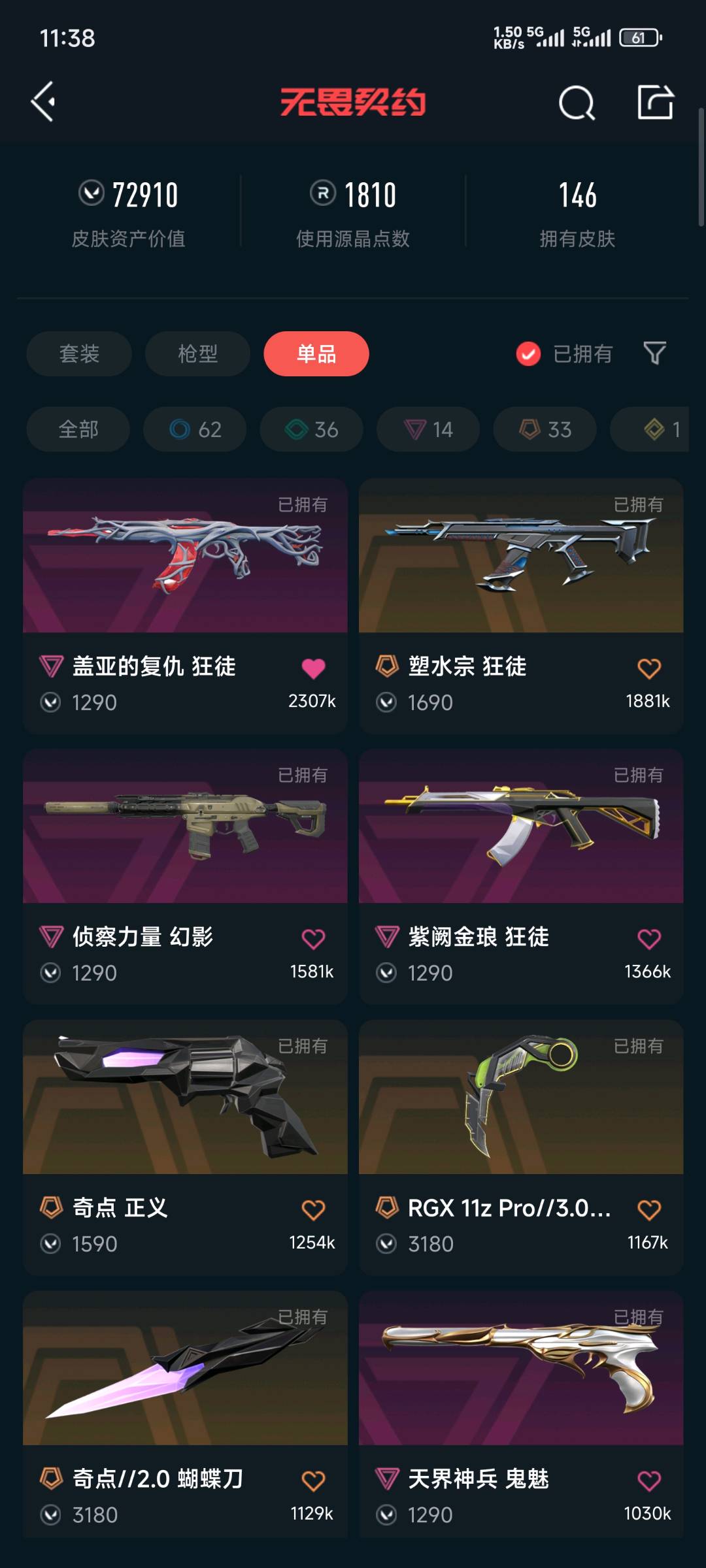Switch to the 套装 tab
706x1568 pixels.
[79, 353]
